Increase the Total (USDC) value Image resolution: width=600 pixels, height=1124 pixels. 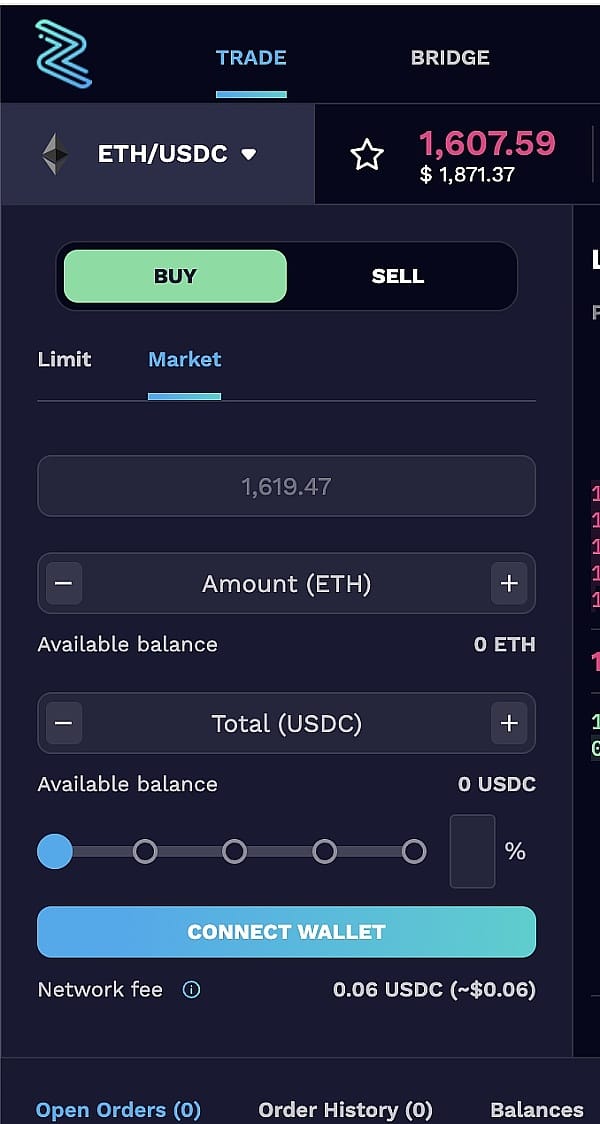point(509,723)
